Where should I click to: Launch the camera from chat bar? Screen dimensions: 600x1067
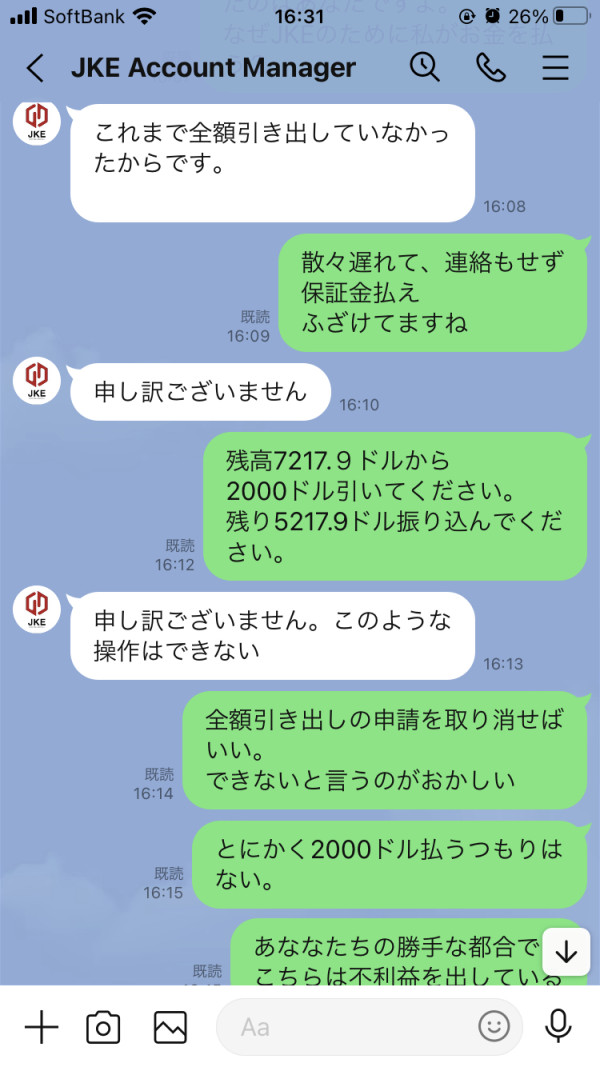tap(103, 1027)
